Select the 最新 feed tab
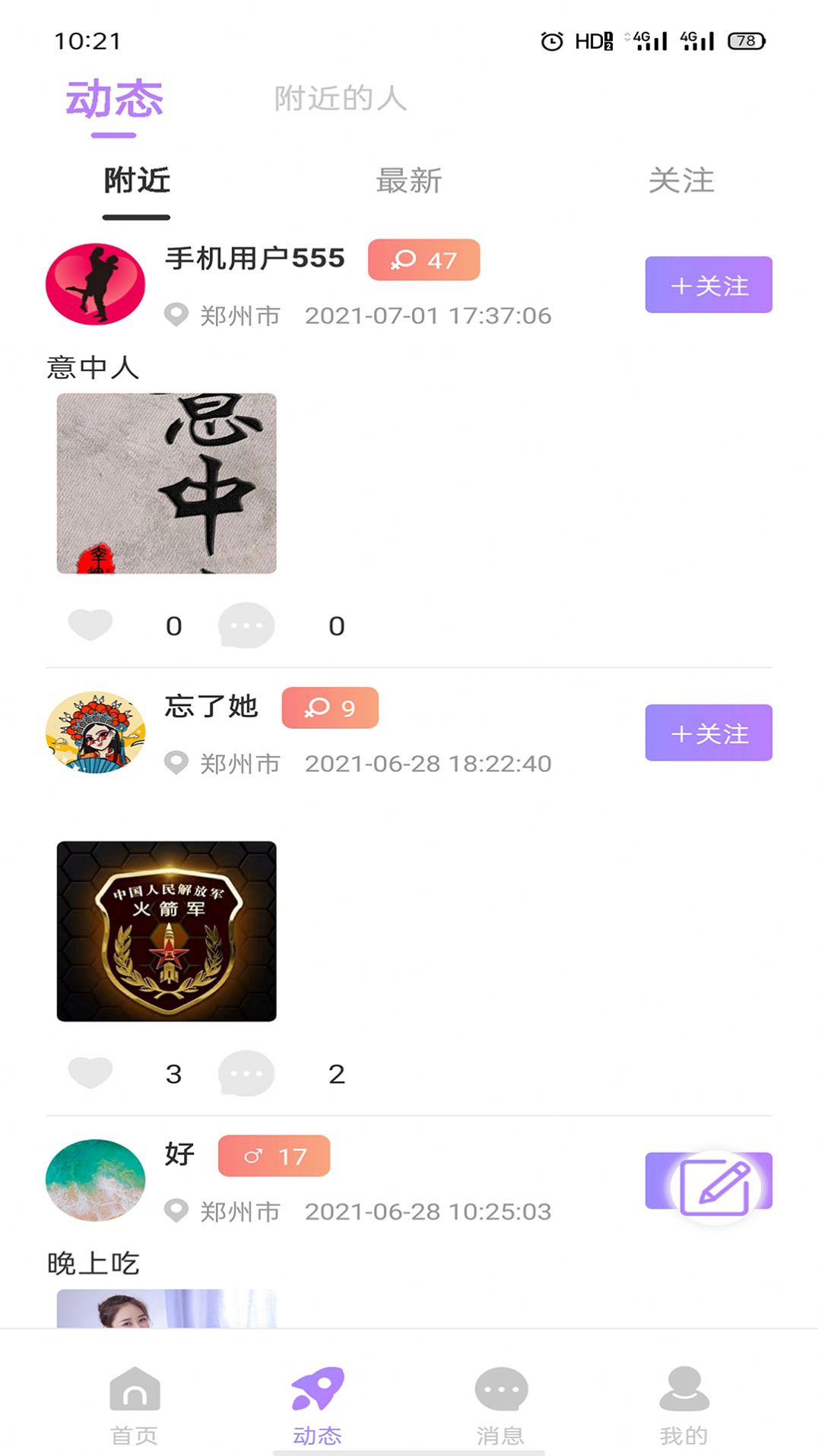818x1456 pixels. pyautogui.click(x=409, y=181)
